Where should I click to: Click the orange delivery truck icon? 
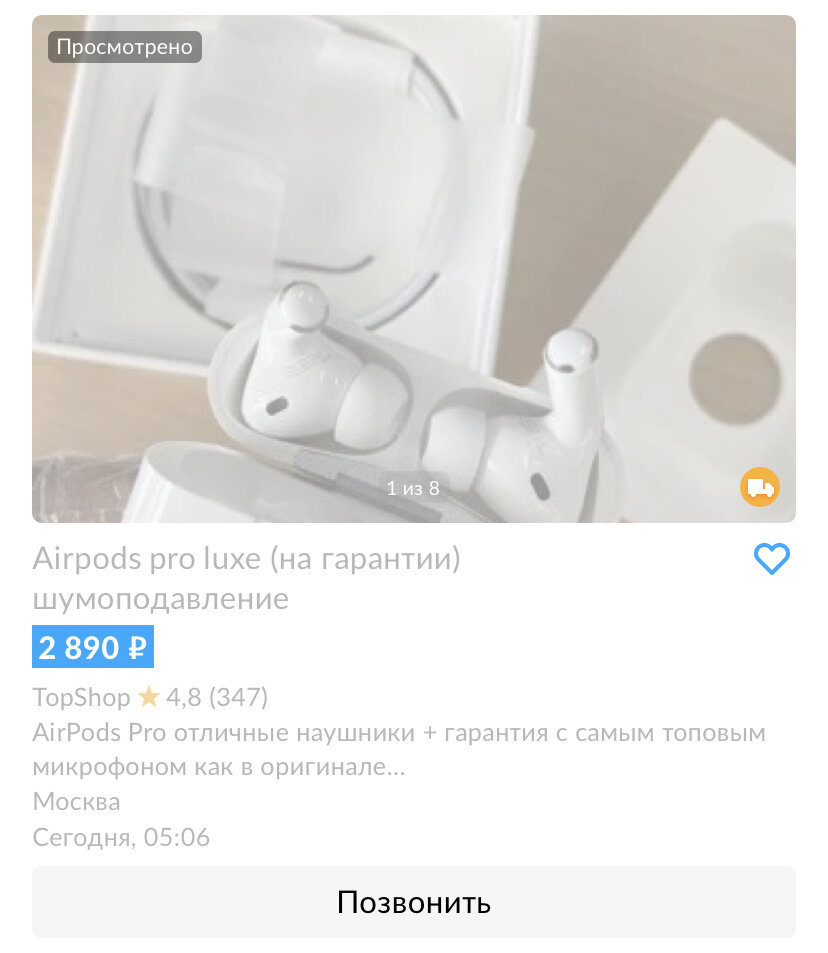click(760, 487)
